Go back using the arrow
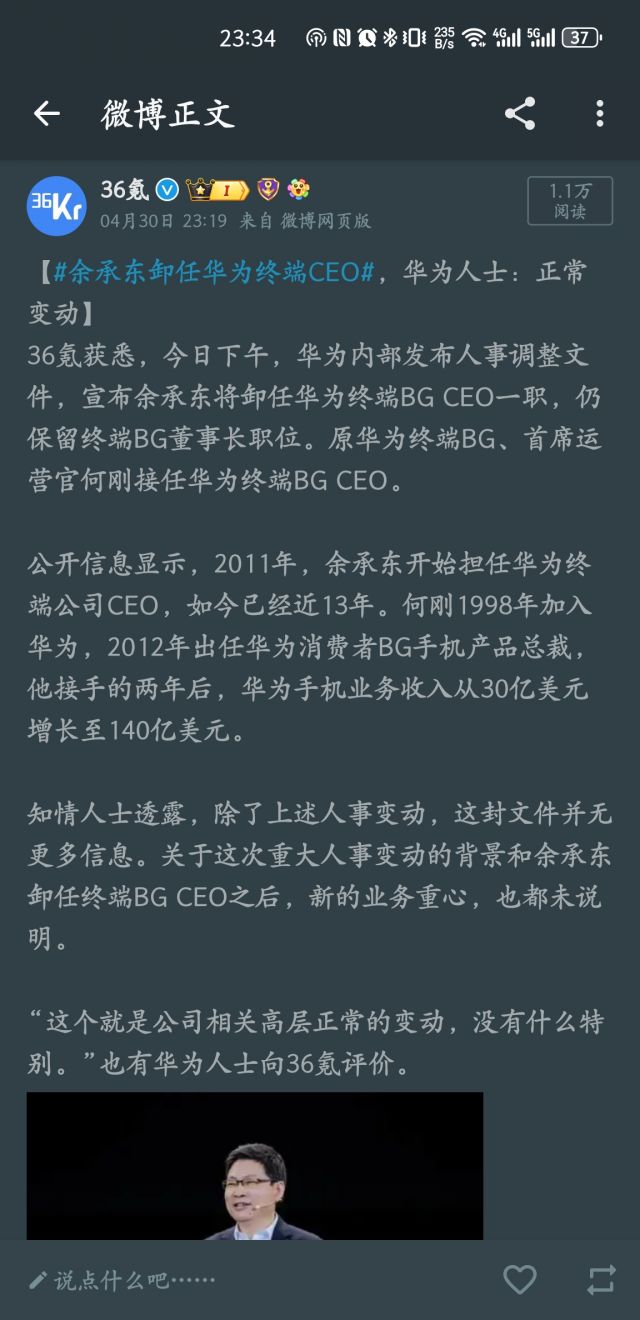Viewport: 640px width, 1320px height. pos(47,114)
